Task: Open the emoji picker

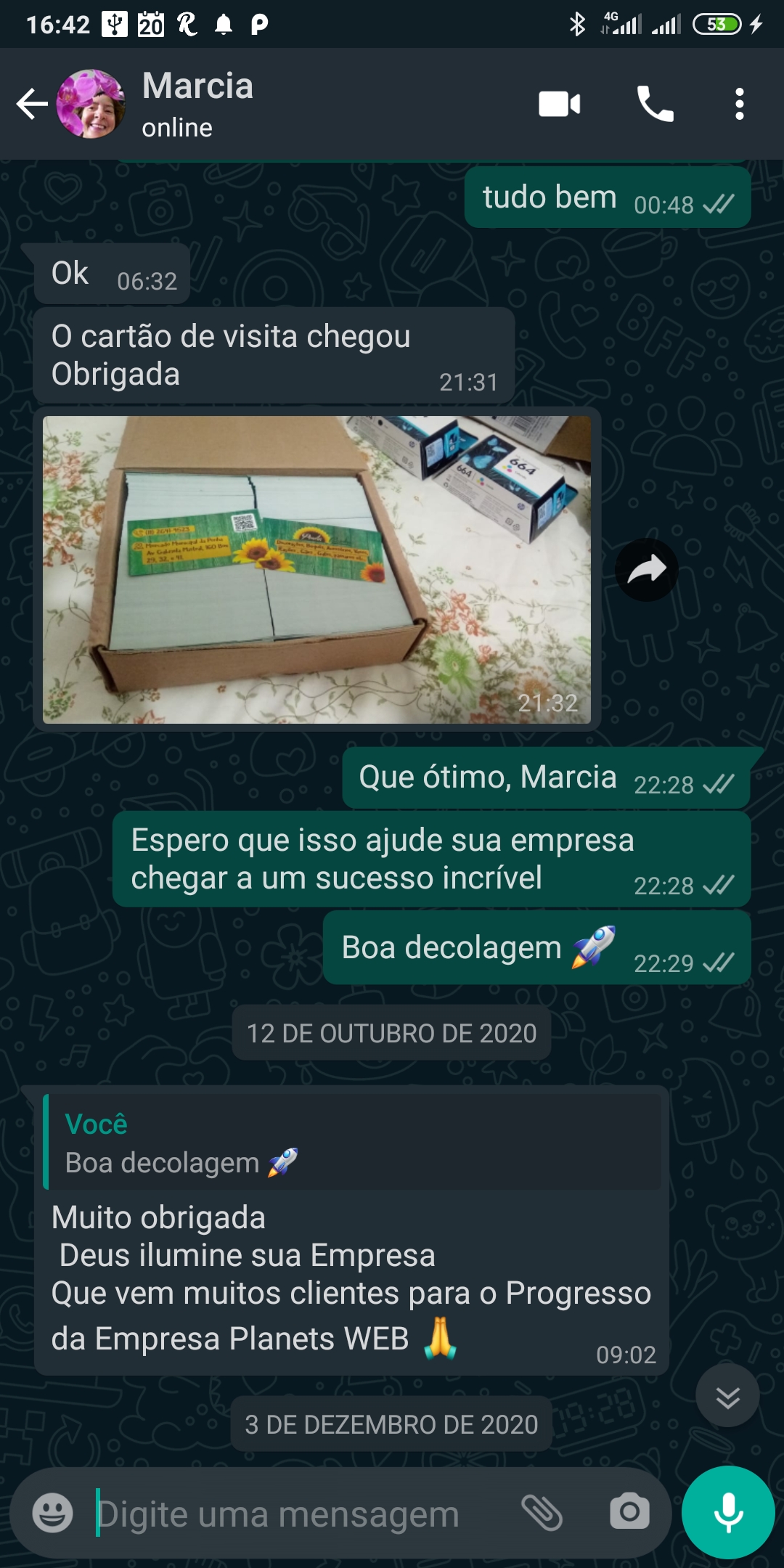Action: point(52,1514)
